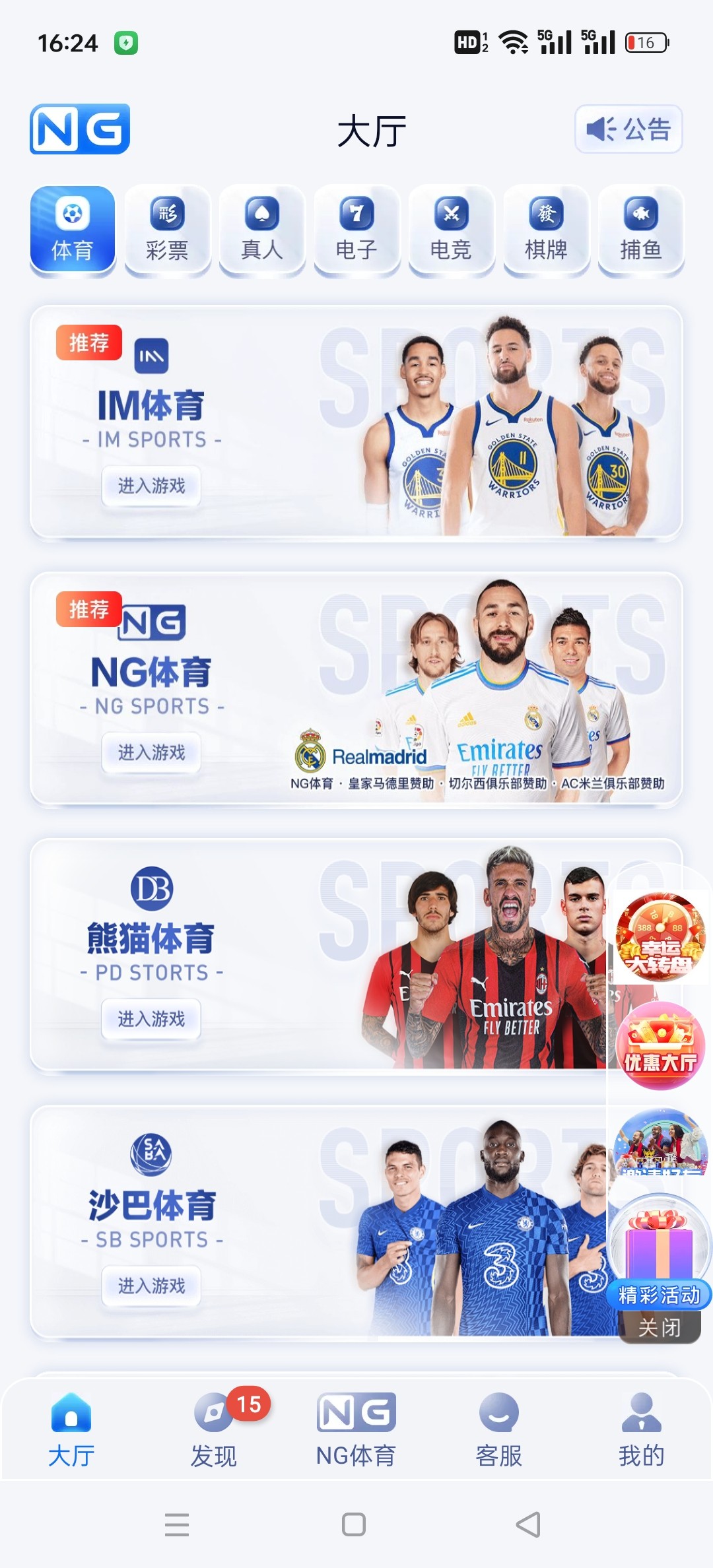
Task: Switch to the 真人 category tab
Action: coord(262,229)
